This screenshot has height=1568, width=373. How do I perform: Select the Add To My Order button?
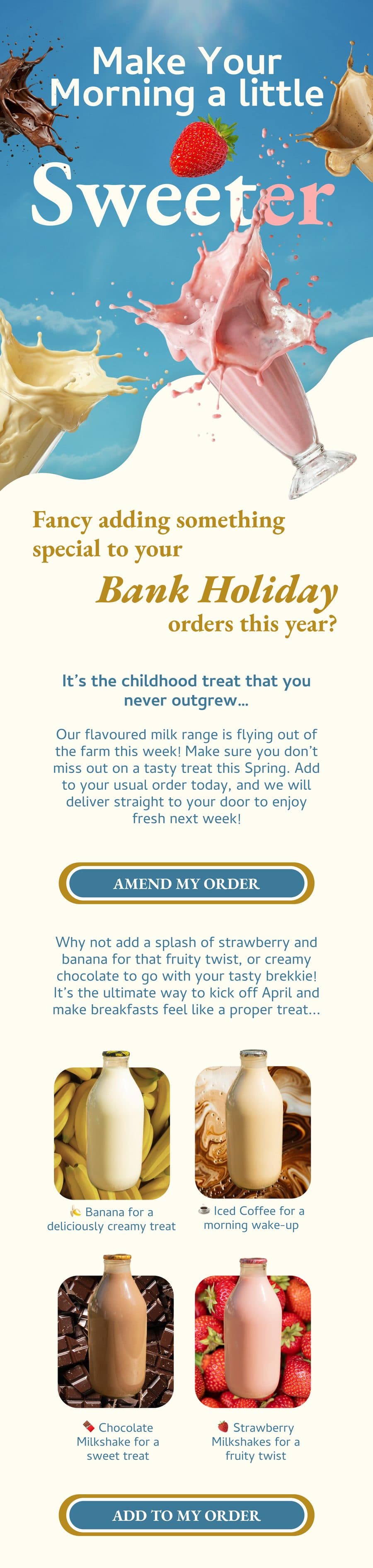click(x=186, y=1515)
